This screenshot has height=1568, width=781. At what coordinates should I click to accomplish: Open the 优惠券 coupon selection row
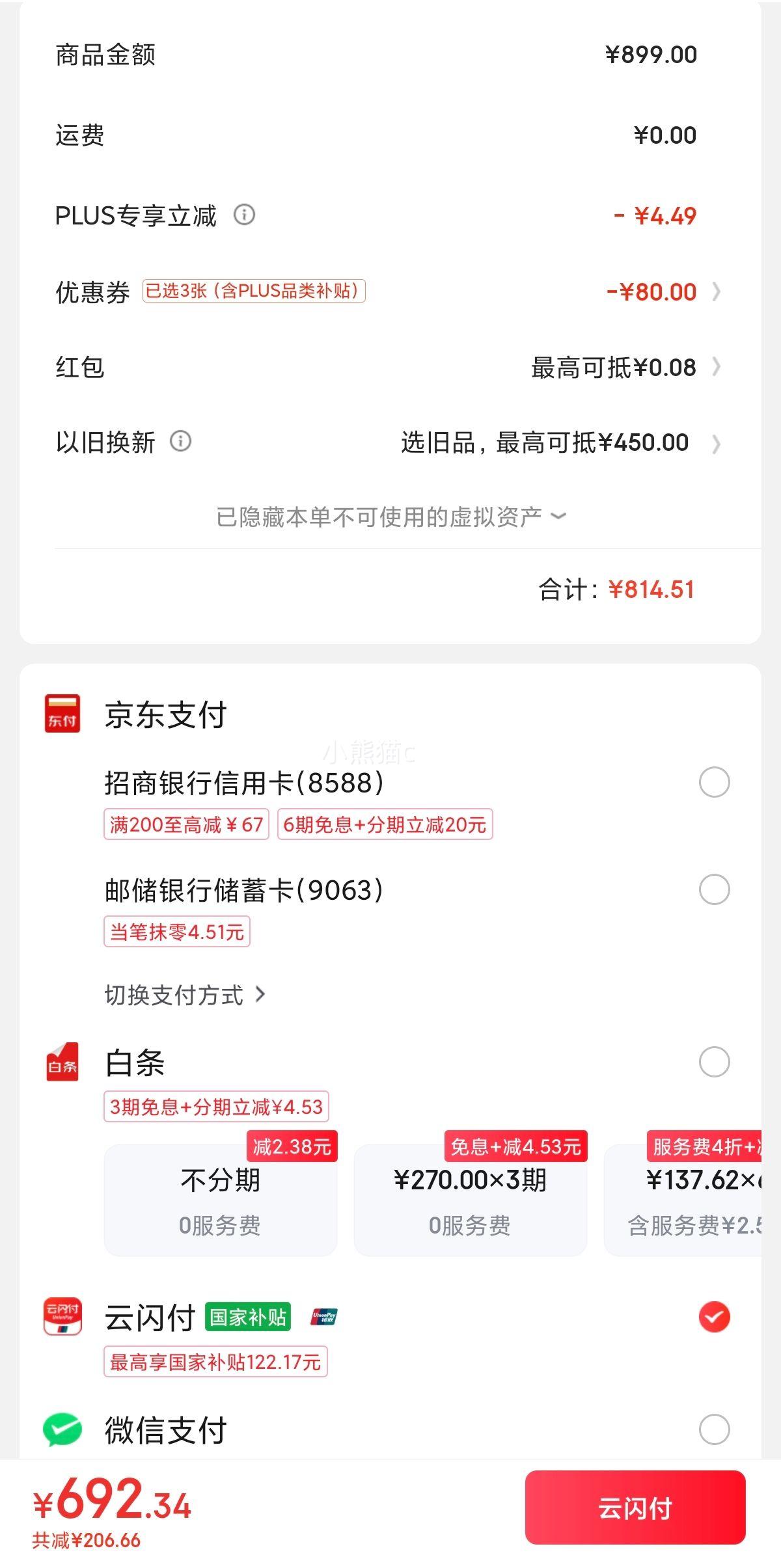390,291
